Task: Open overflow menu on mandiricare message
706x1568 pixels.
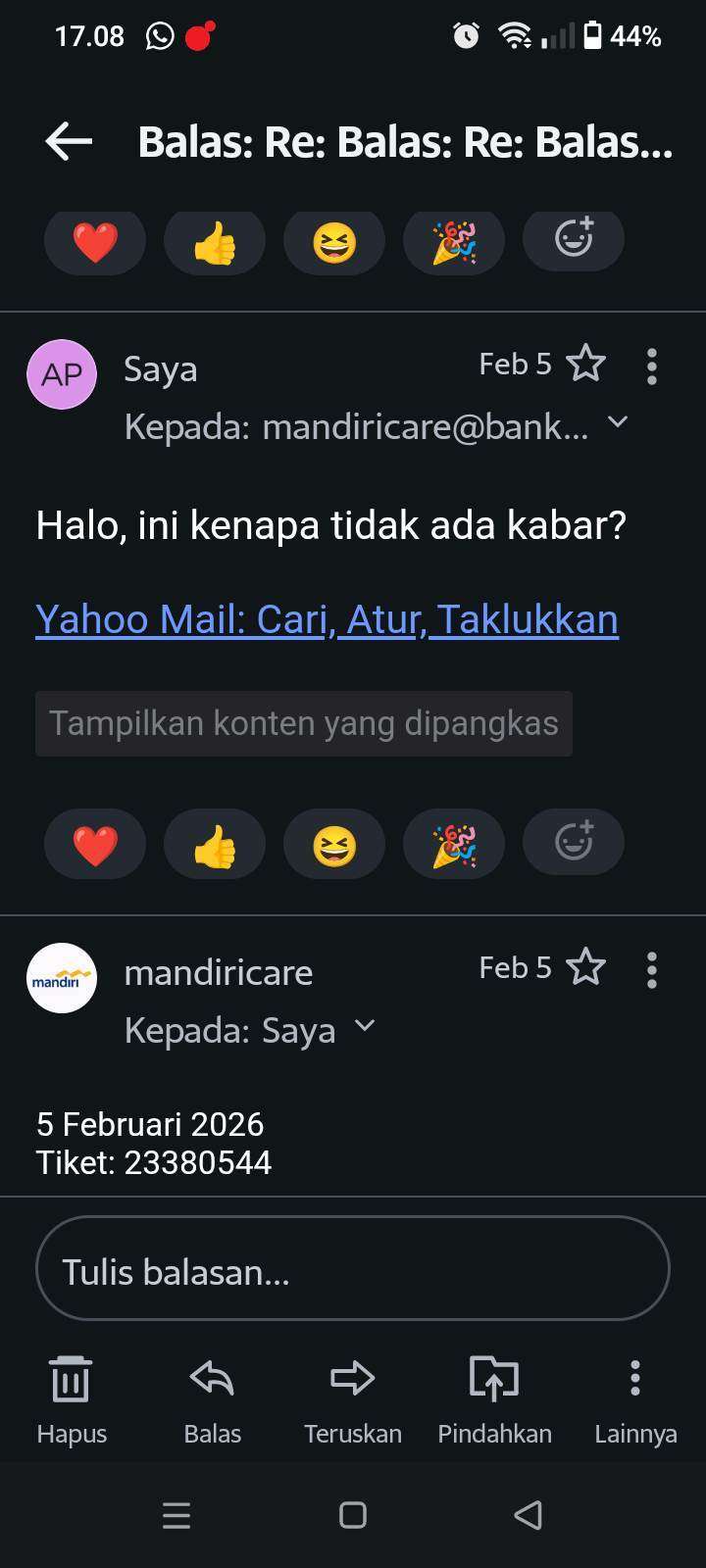Action: point(652,970)
